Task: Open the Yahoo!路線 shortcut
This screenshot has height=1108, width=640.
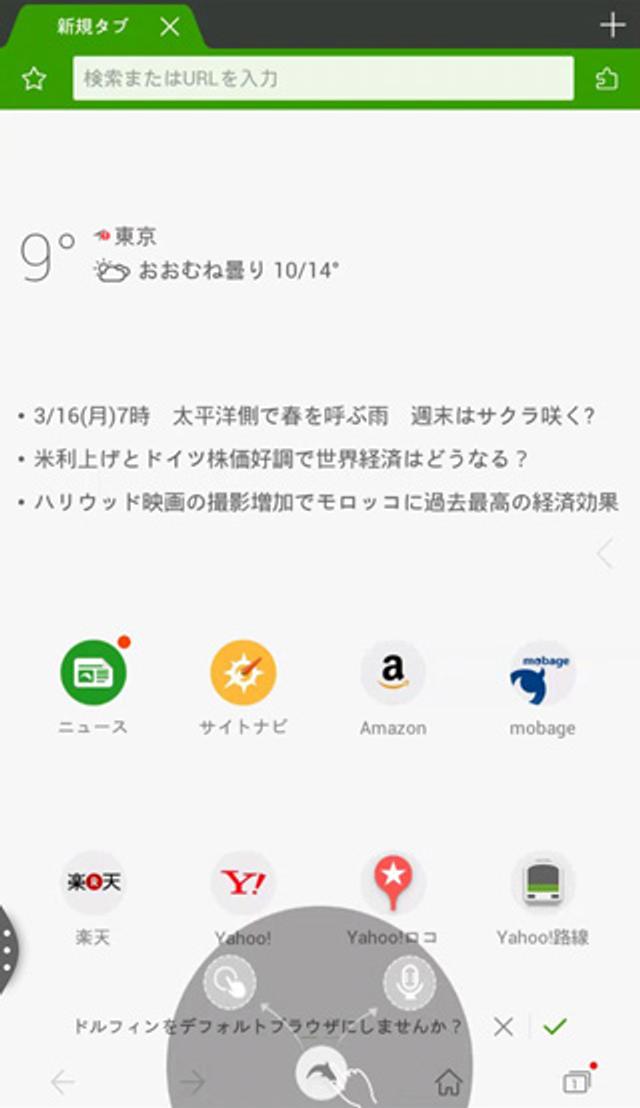Action: coord(542,884)
